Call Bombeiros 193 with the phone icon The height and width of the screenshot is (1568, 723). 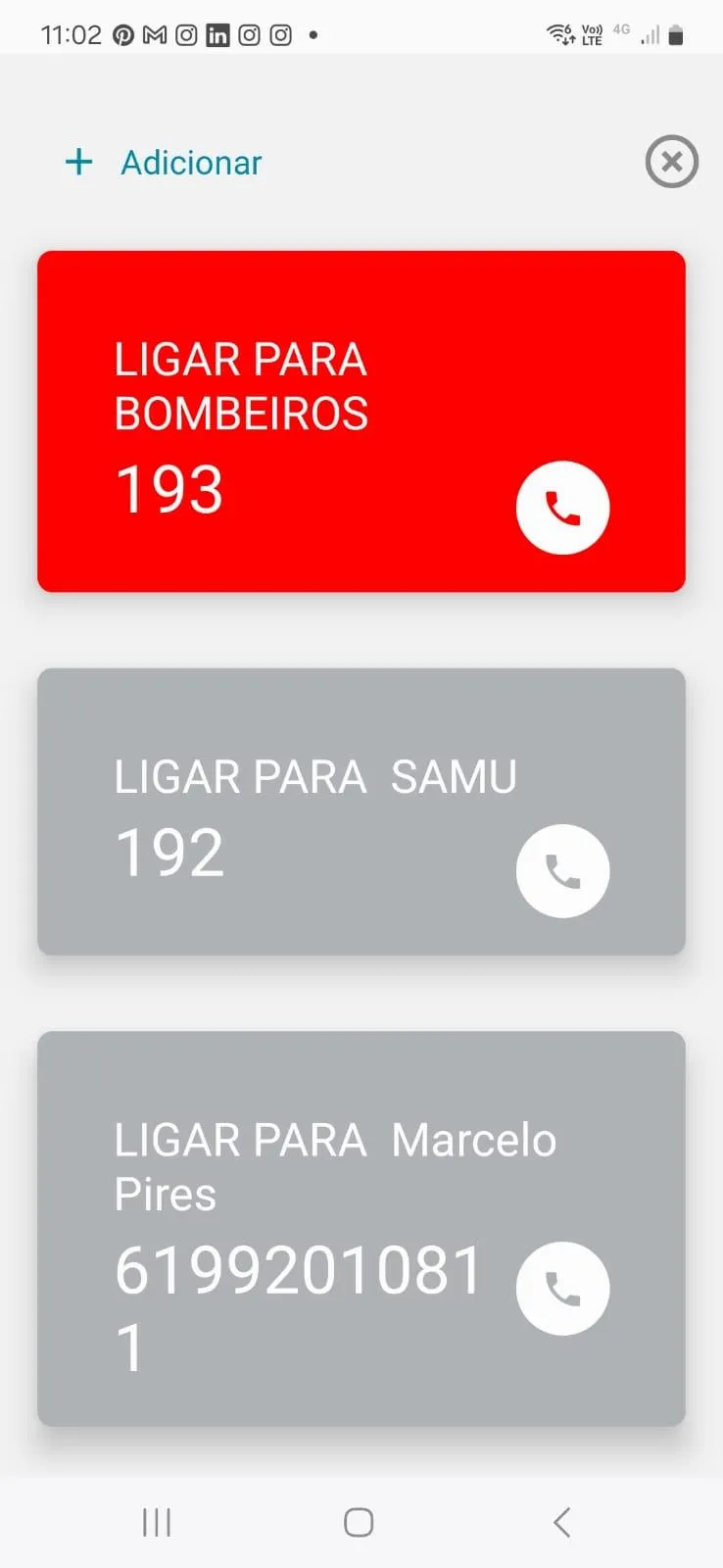point(563,508)
